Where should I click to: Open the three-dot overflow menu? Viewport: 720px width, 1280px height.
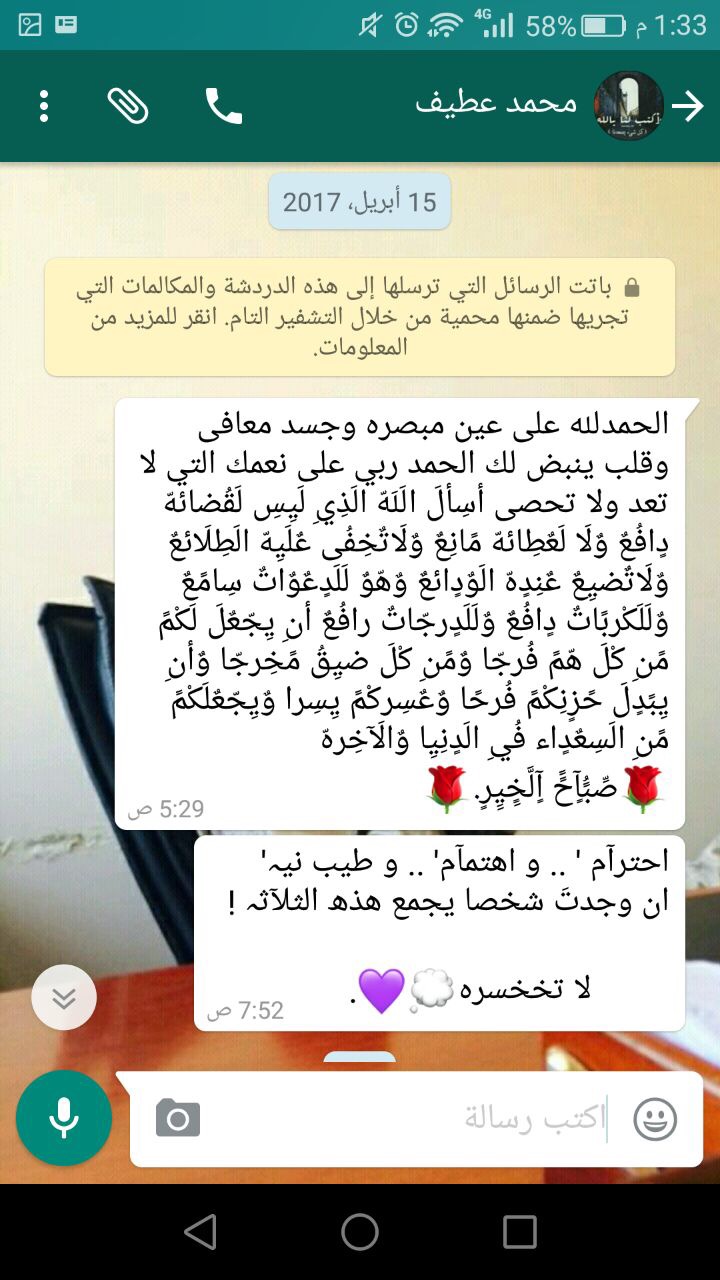44,106
